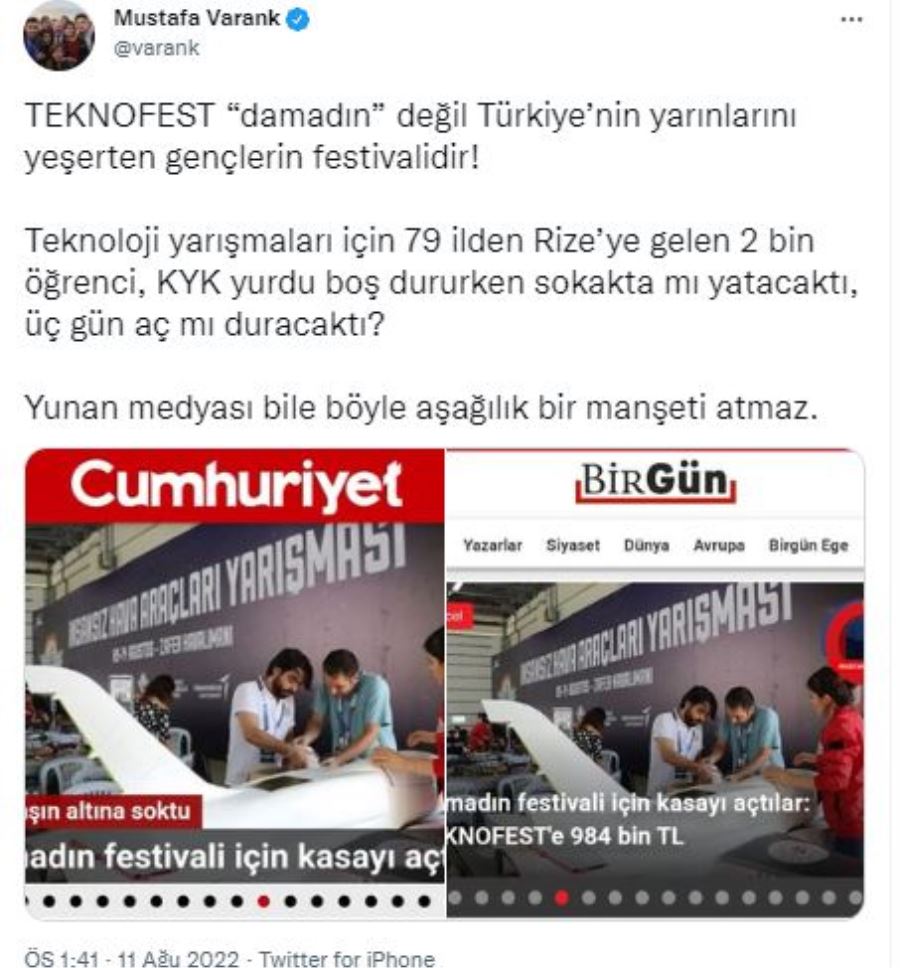This screenshot has height=968, width=900.
Task: View the BirGün headline image
Action: [655, 682]
